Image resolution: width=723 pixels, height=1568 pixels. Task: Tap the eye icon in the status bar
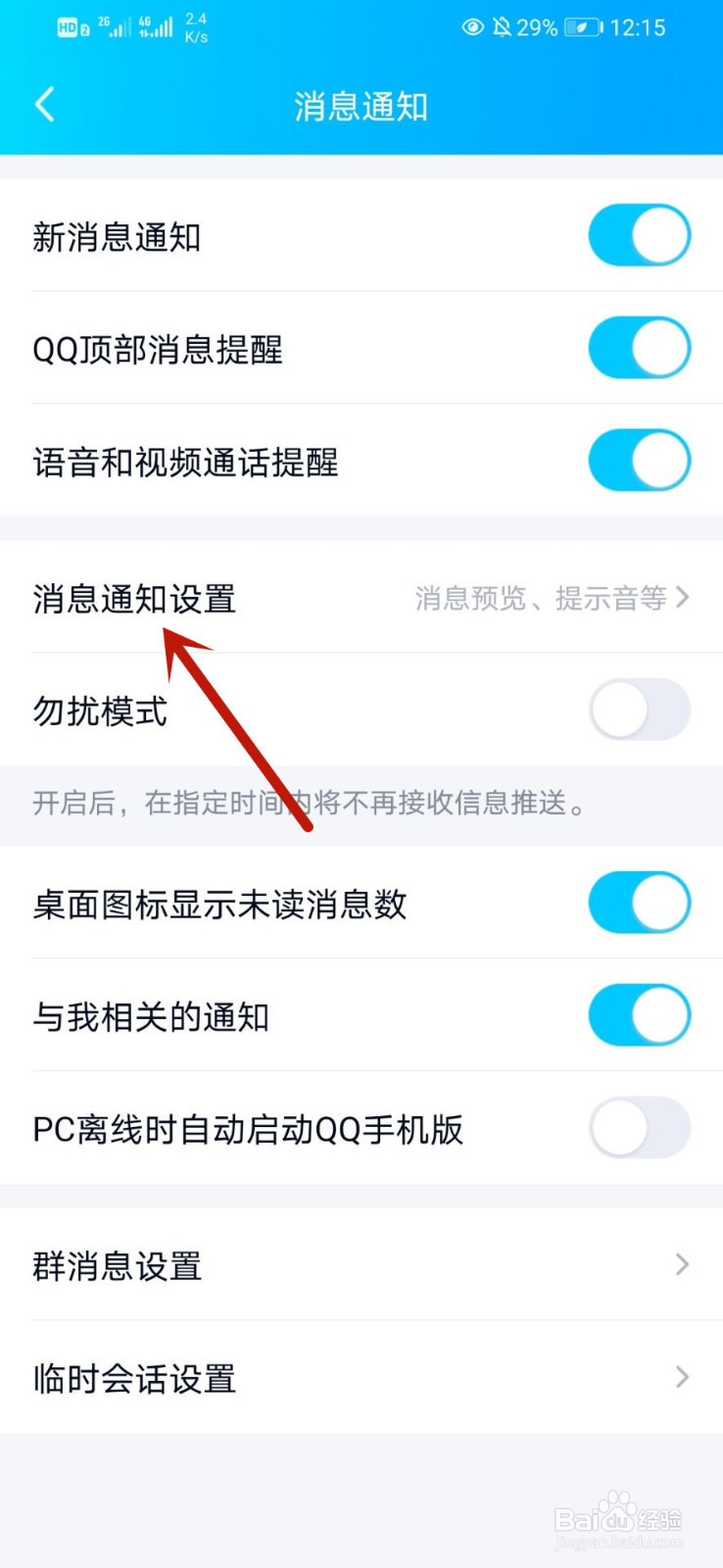tap(473, 27)
